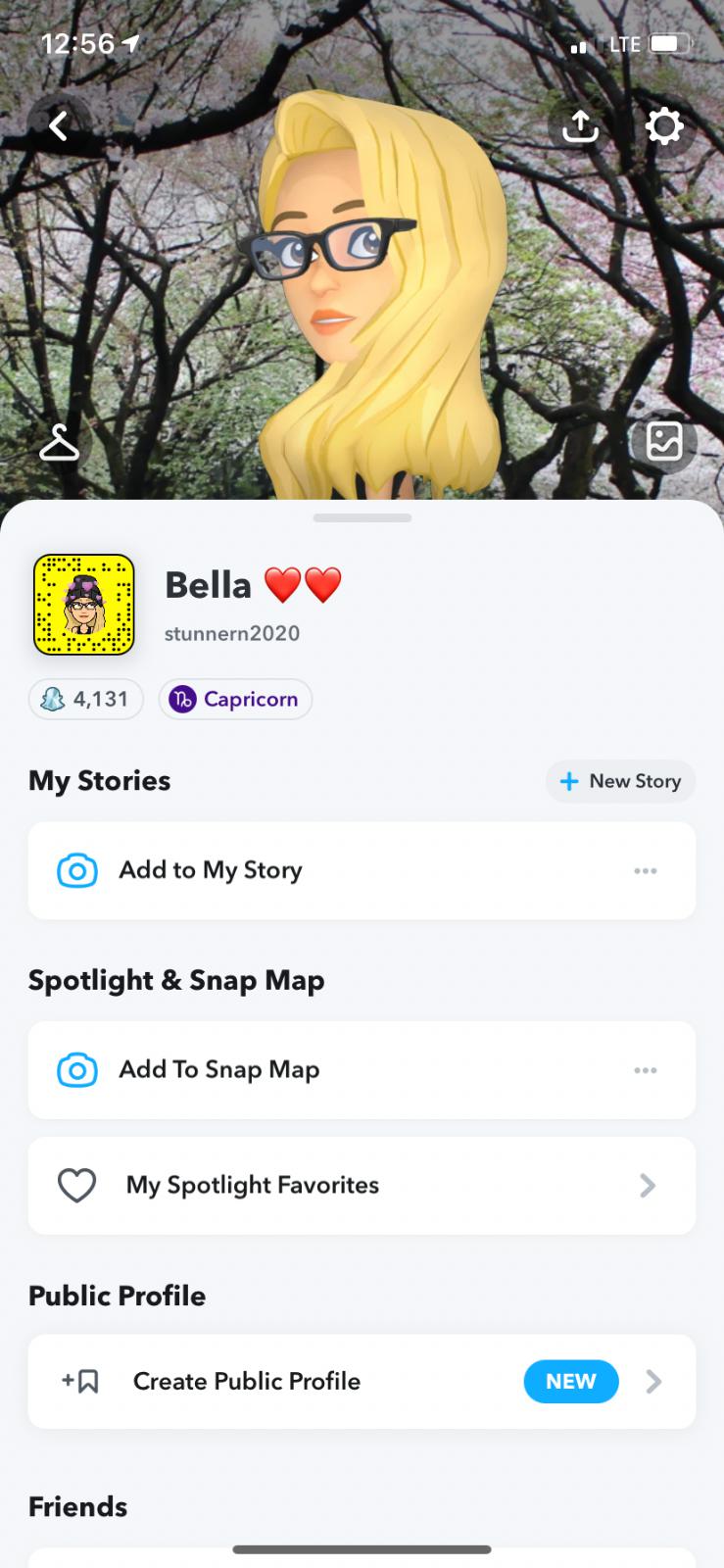This screenshot has height=1568, width=724.
Task: View Snap score 4,131 chip
Action: [86, 700]
